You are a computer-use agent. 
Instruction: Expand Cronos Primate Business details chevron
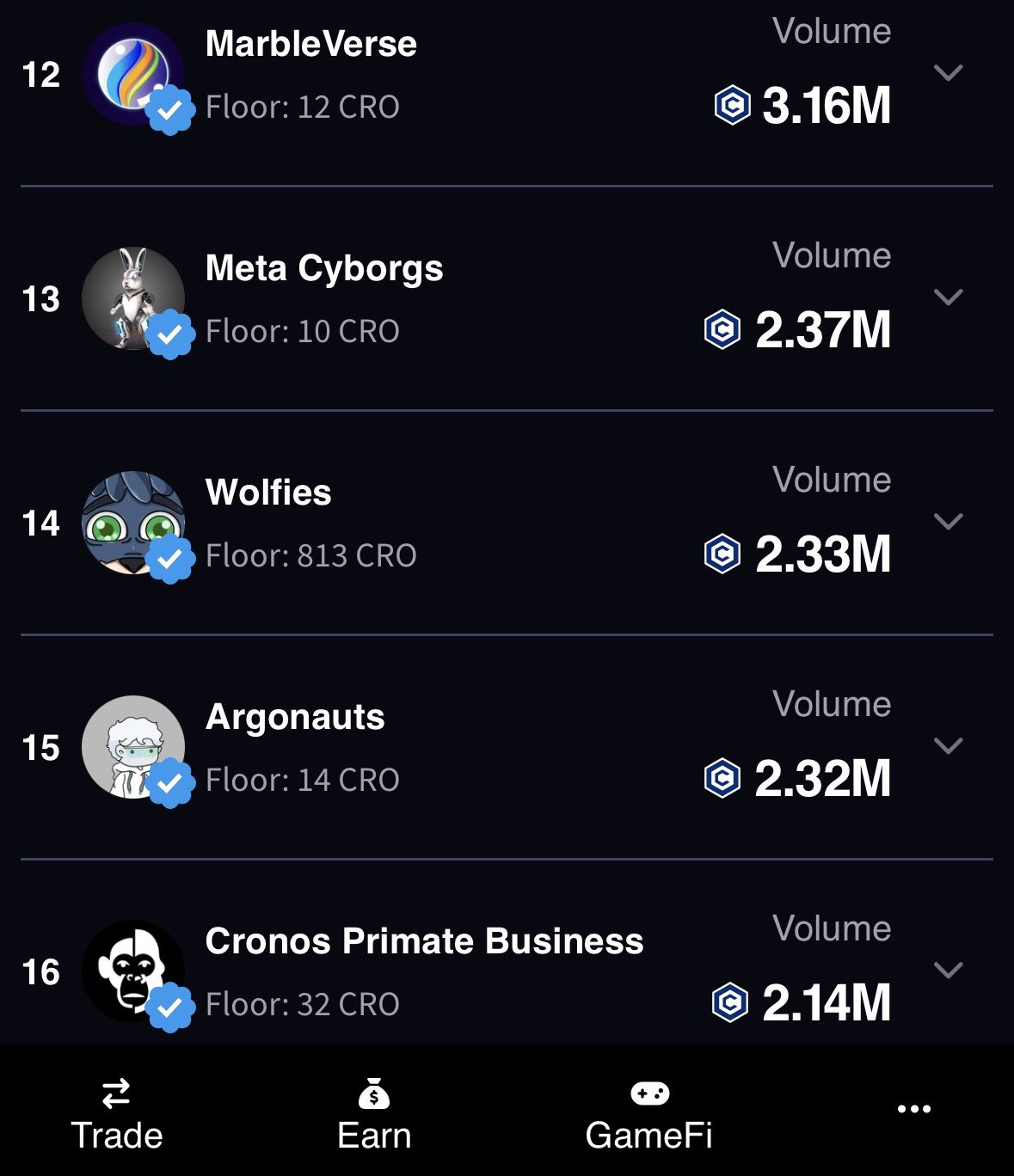pos(948,971)
